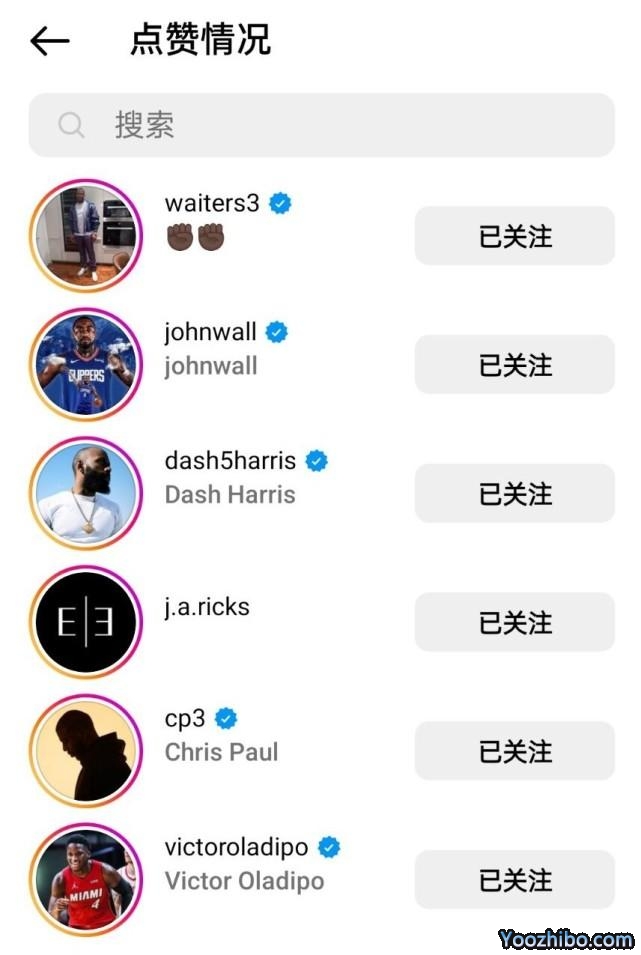Tap 已关注 button next to j.a.ricks
The width and height of the screenshot is (641, 955).
(x=514, y=622)
